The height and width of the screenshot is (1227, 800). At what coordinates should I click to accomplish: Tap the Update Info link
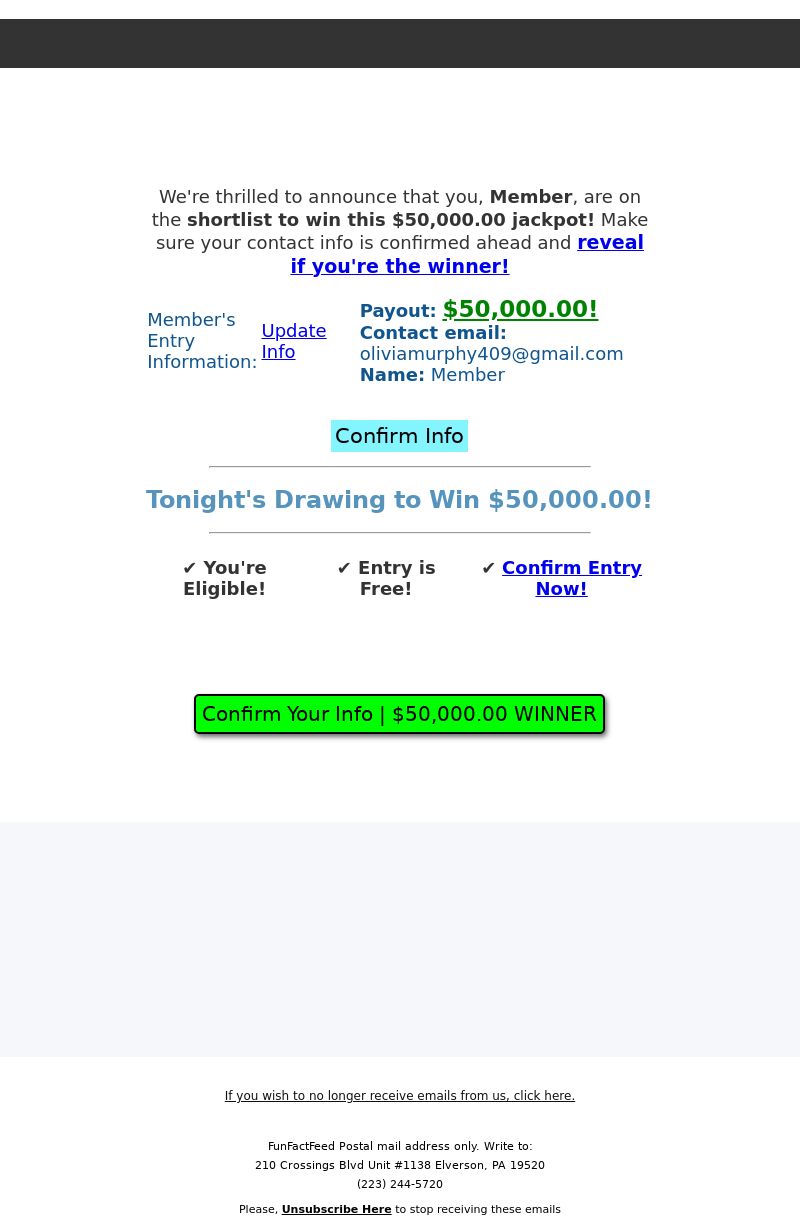tap(293, 341)
